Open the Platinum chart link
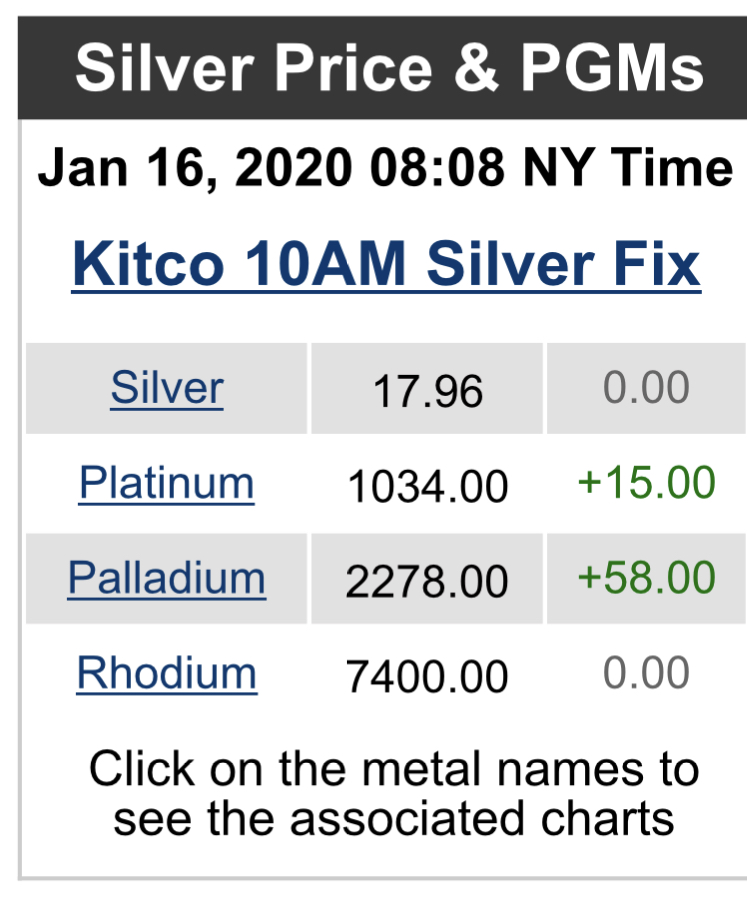This screenshot has height=919, width=747. 167,484
